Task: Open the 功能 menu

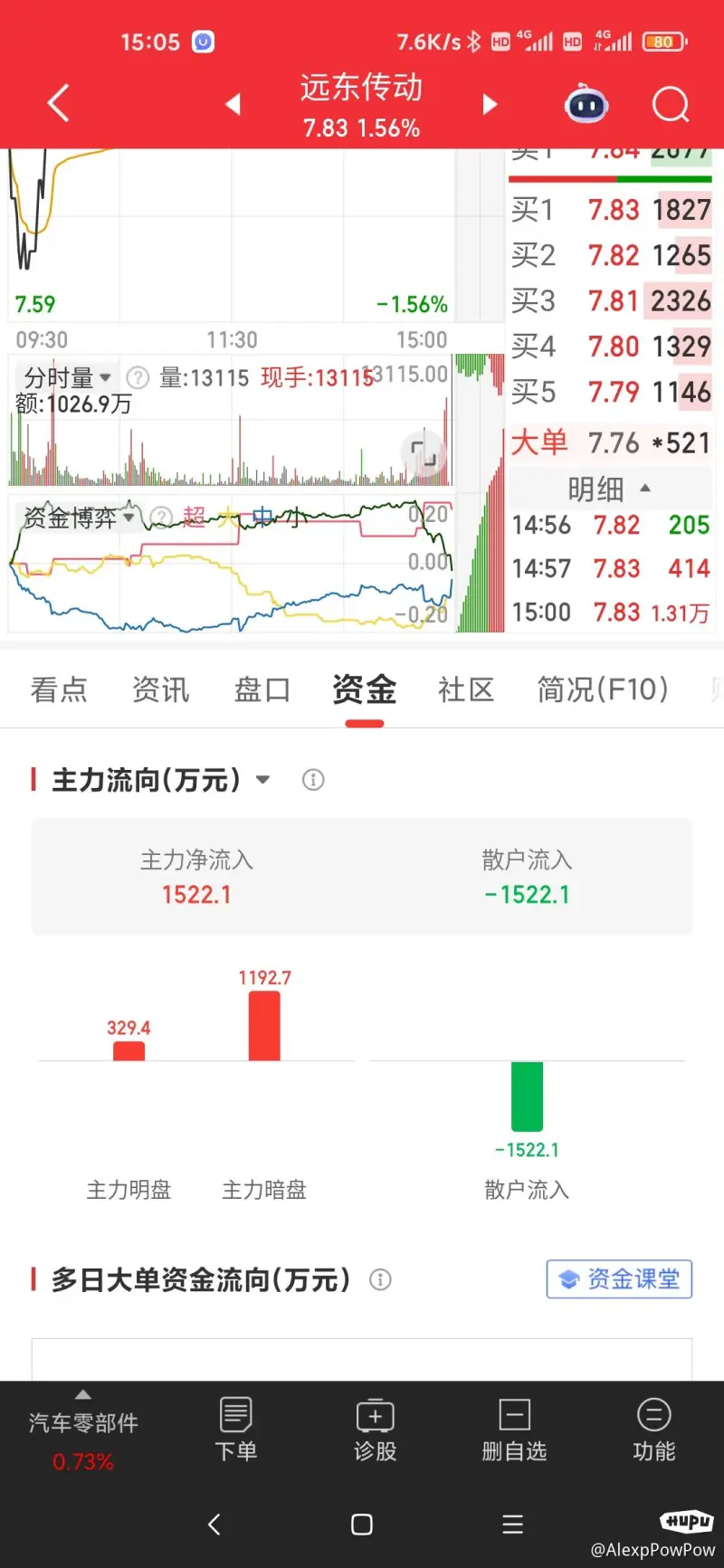Action: click(653, 1430)
